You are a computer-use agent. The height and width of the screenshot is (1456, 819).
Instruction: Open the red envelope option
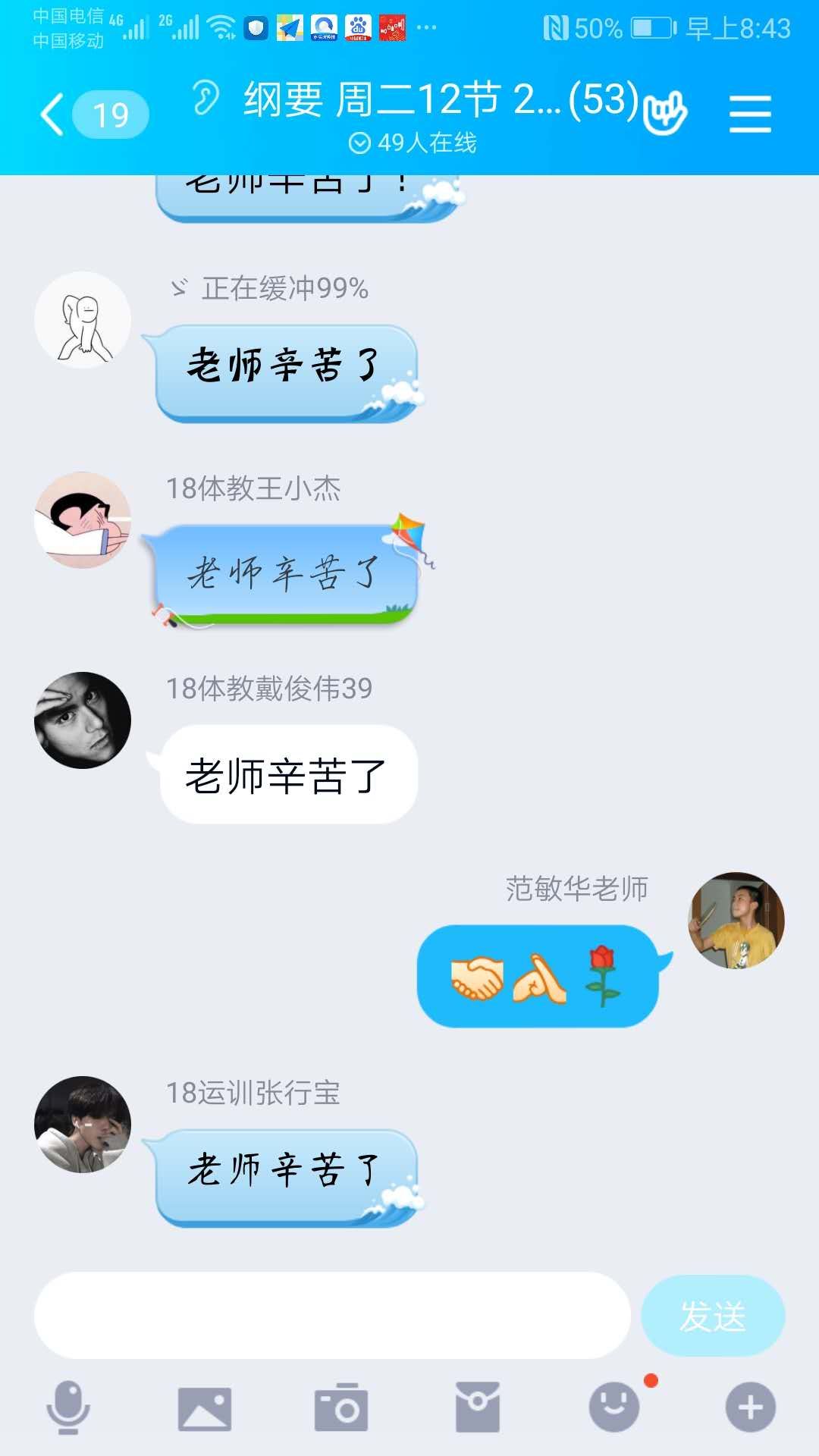pos(478,1408)
